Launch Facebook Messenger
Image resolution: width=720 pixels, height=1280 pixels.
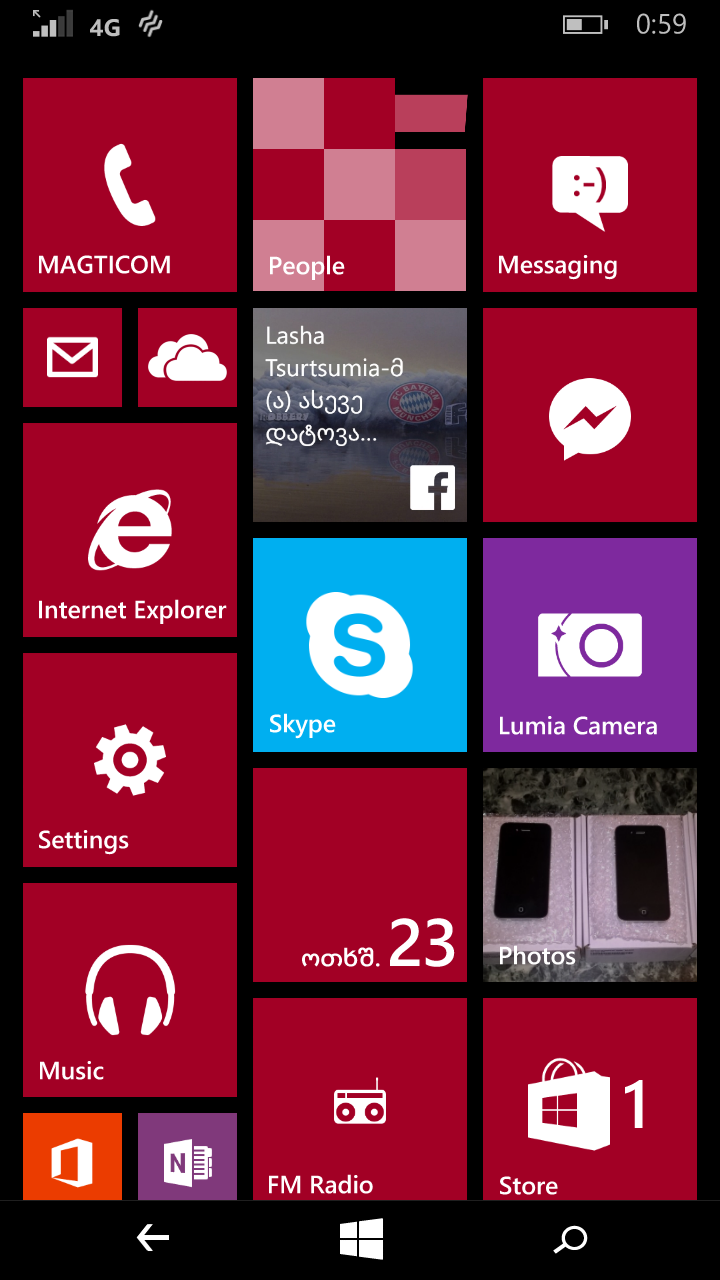point(590,415)
